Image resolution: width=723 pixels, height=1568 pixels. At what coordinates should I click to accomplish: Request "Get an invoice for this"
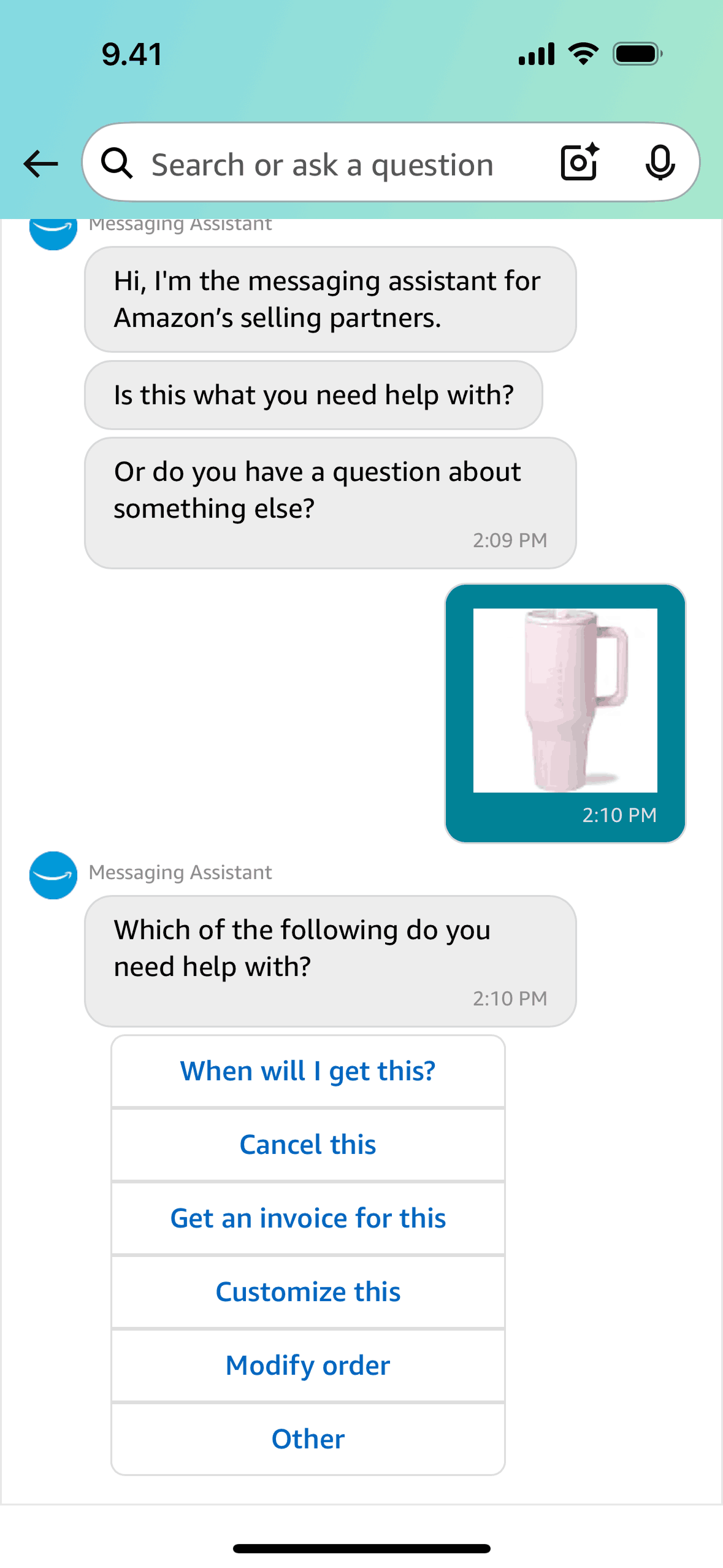pyautogui.click(x=308, y=1218)
